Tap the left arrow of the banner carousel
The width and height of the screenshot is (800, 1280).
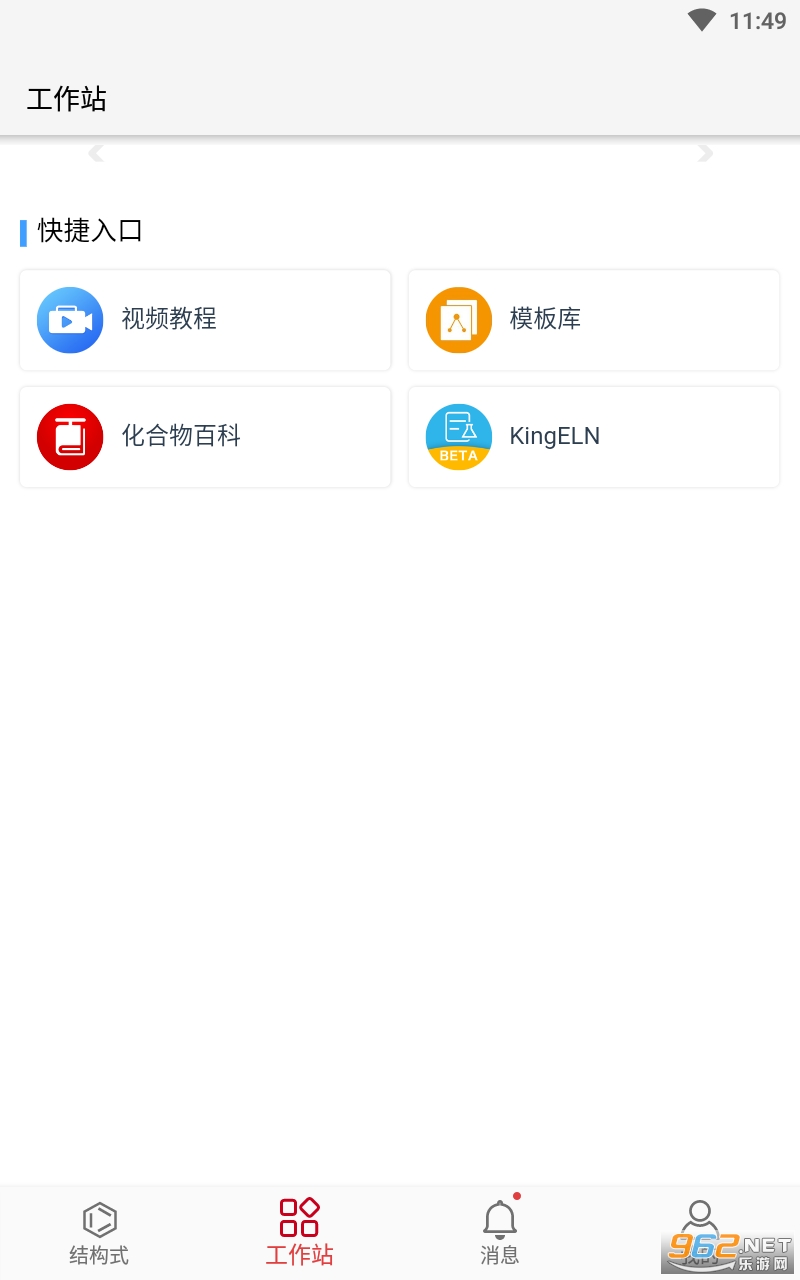point(96,153)
